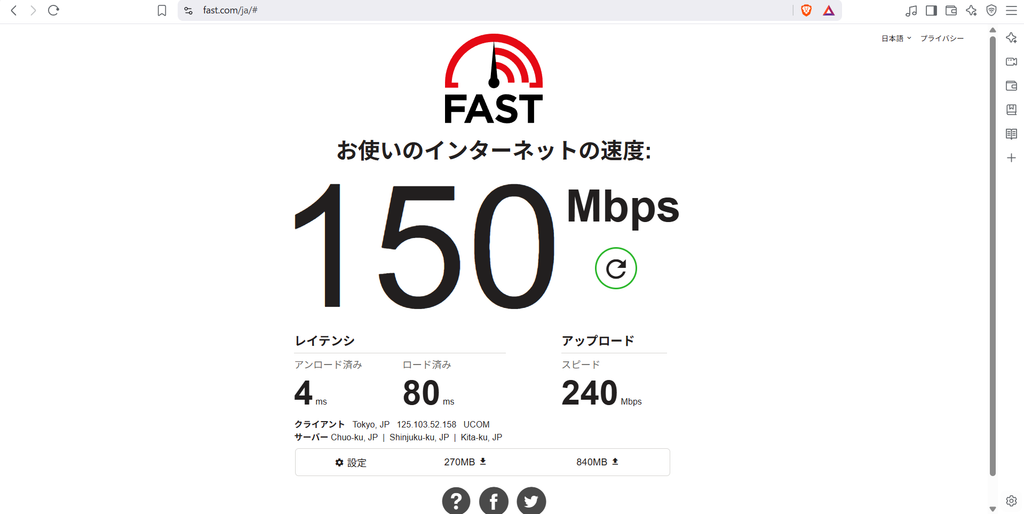Open the reading list book icon in sidebar
Screen dimensions: 1024x514
tap(1011, 134)
